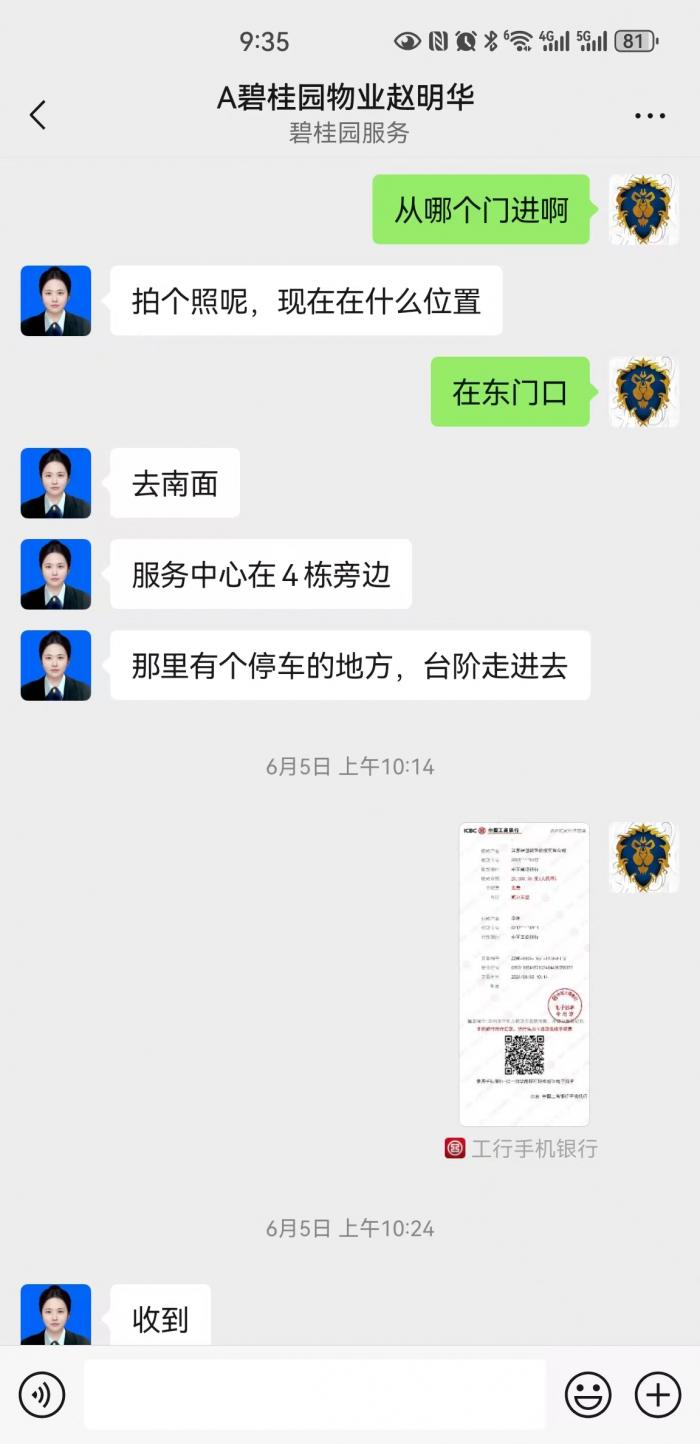Open the emoji picker
This screenshot has width=700, height=1444.
pyautogui.click(x=588, y=1394)
